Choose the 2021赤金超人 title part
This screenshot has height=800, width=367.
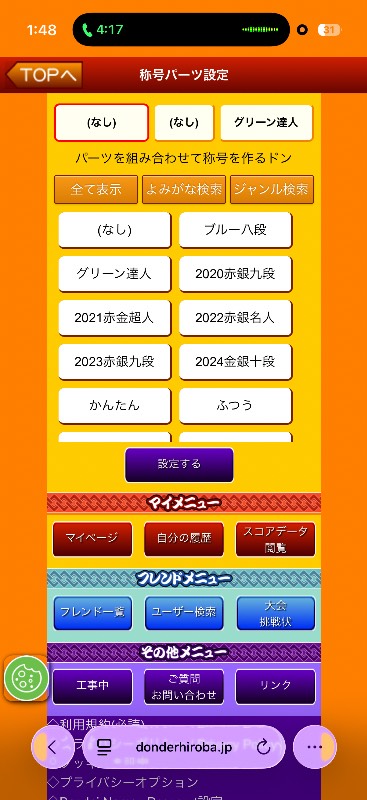114,318
